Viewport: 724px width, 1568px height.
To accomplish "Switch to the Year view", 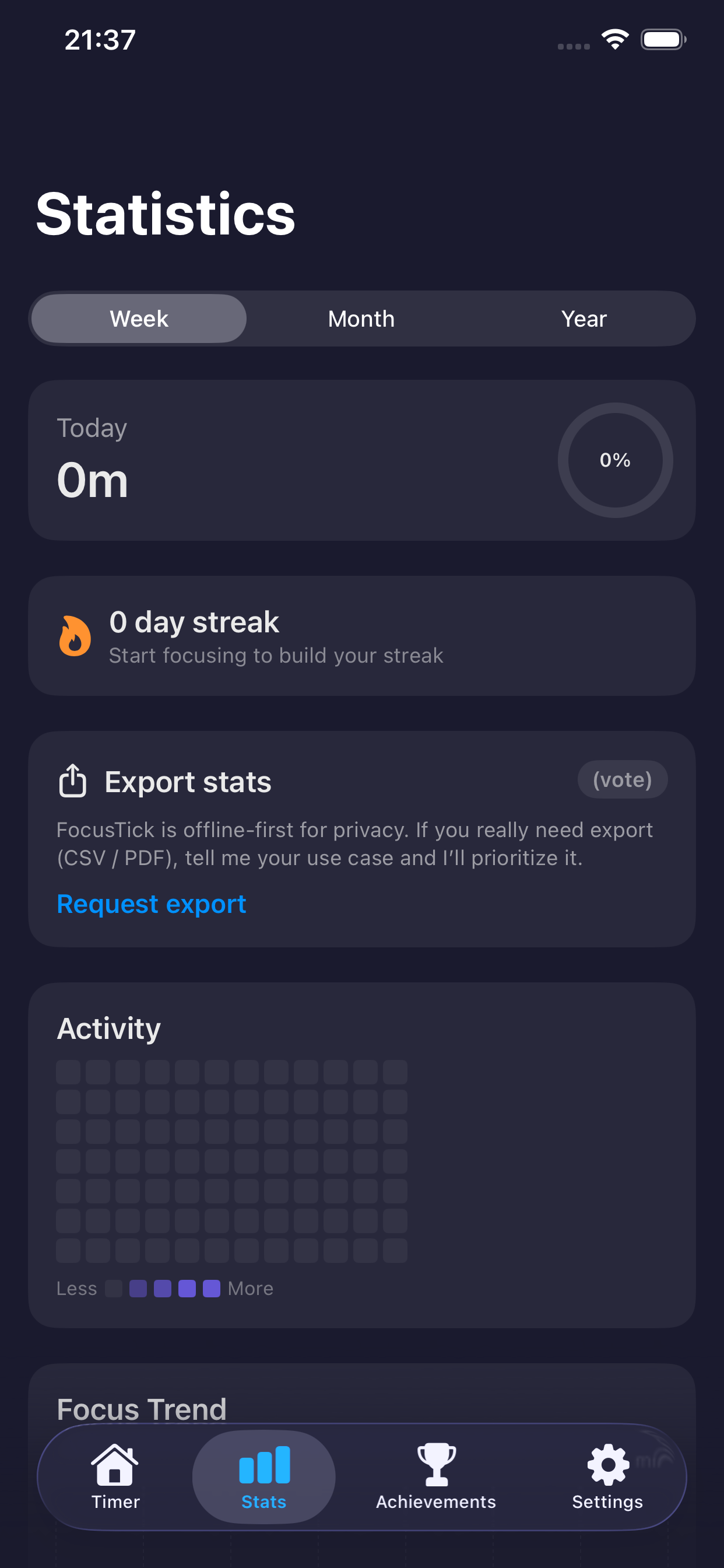I will [584, 318].
